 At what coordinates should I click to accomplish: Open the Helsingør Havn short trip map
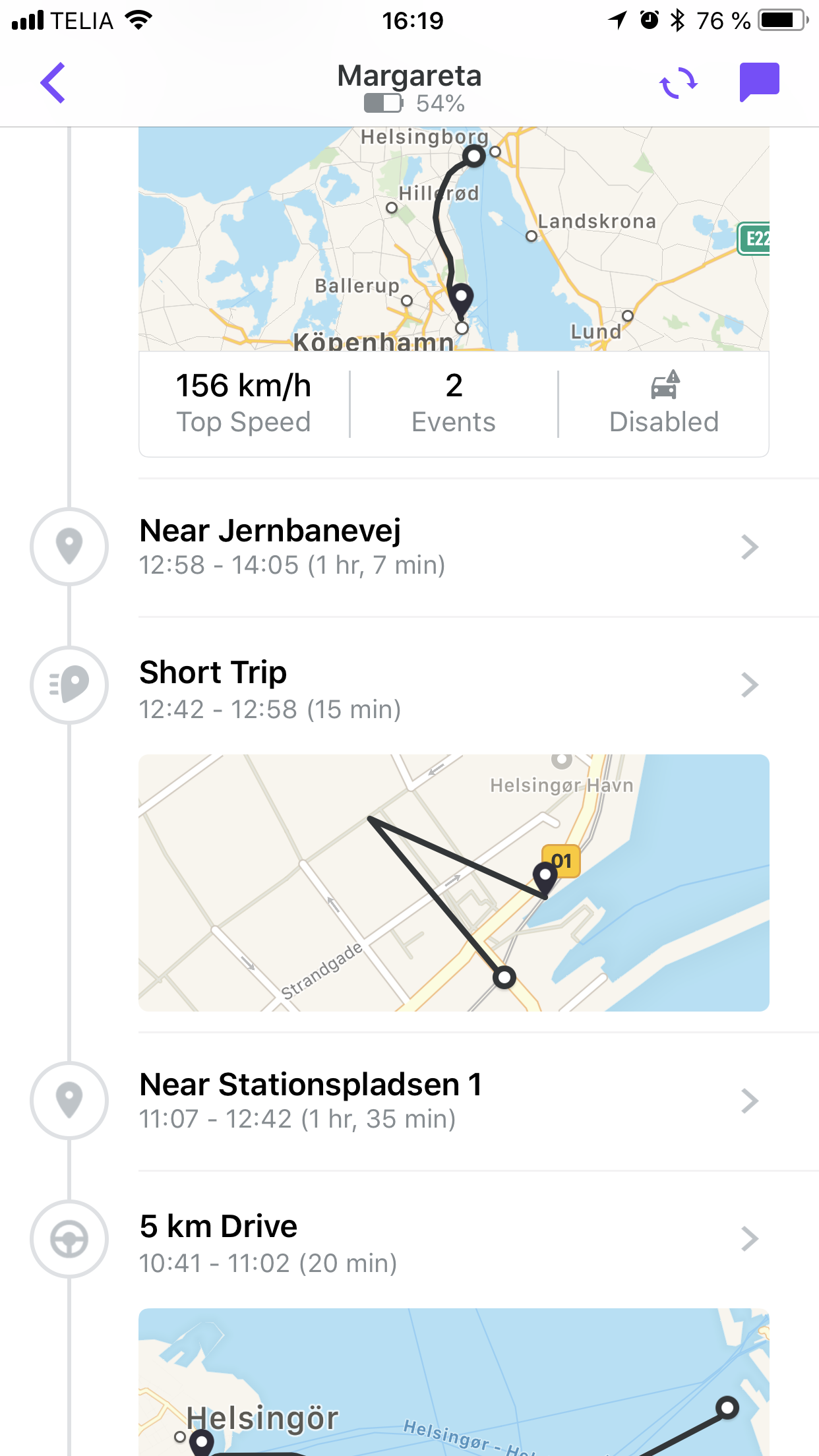pos(454,882)
